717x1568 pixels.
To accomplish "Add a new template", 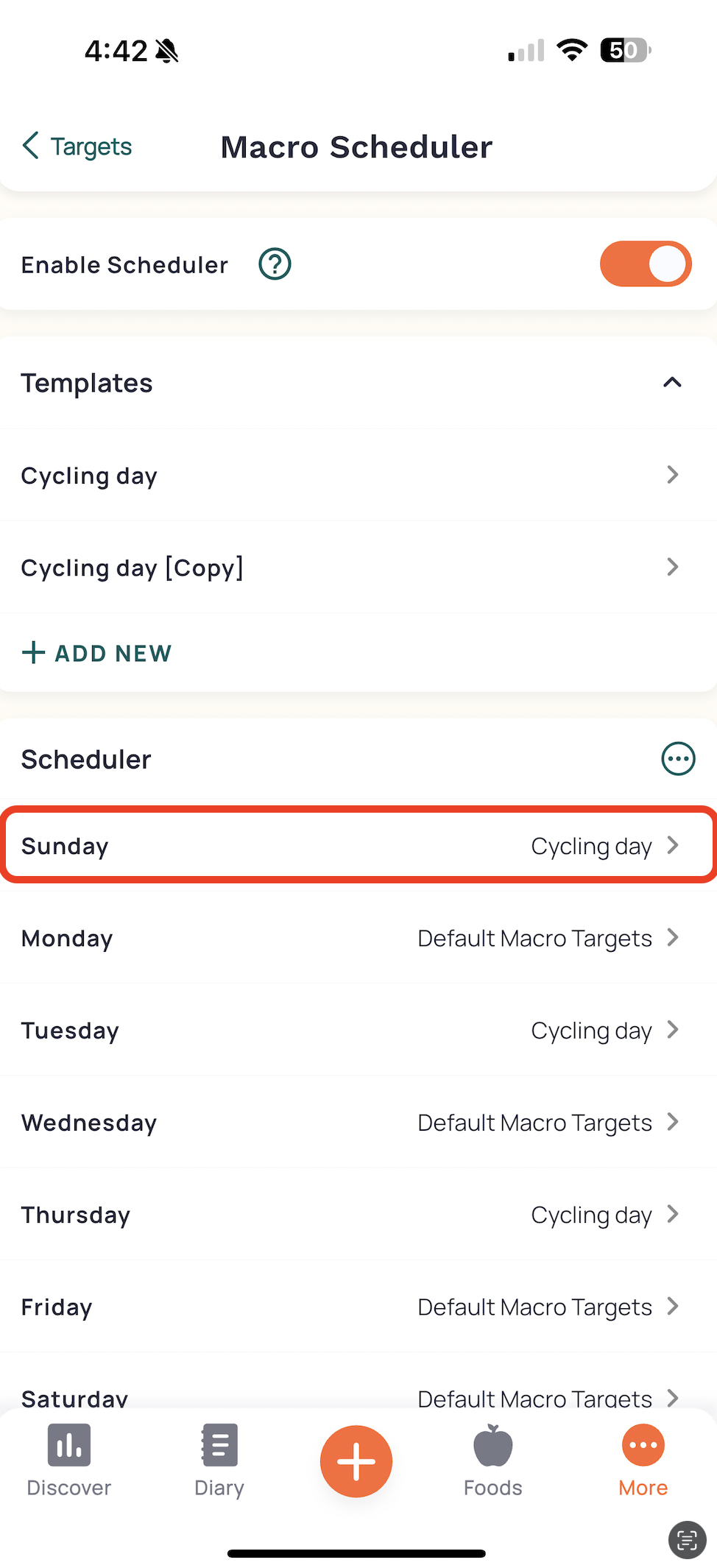I will pos(96,653).
